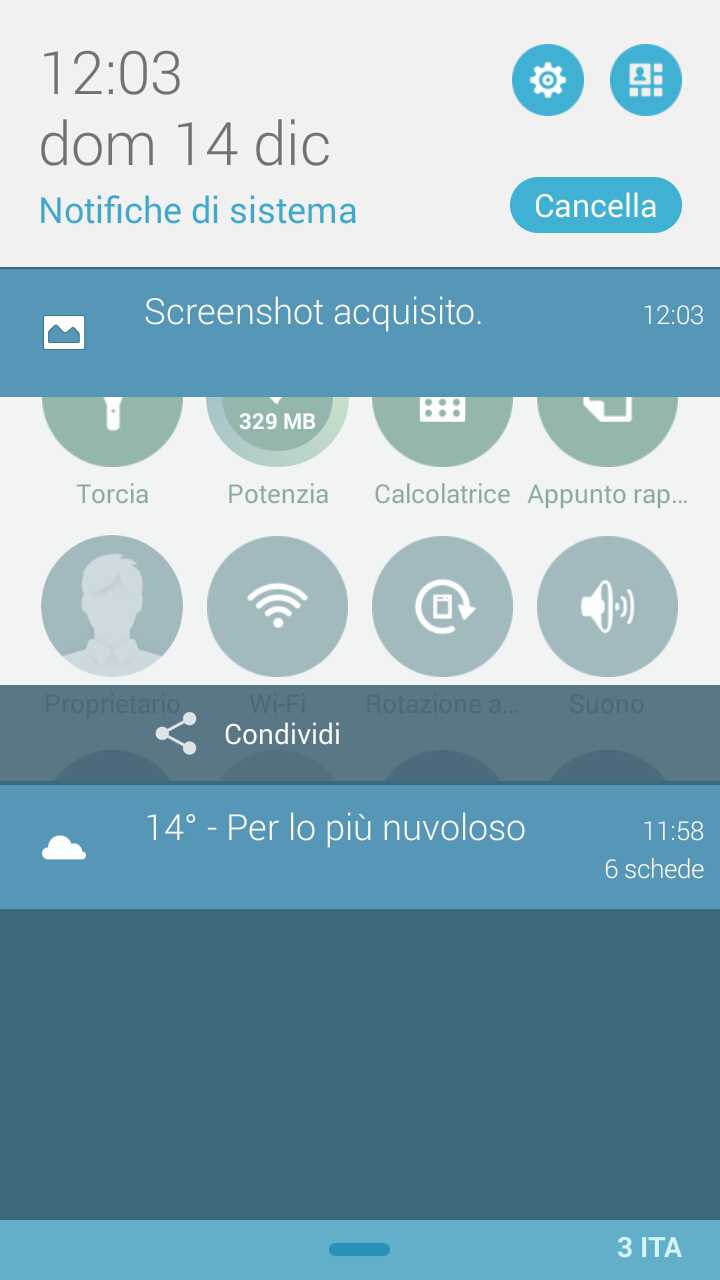Open the quick settings grid icon
720x1280 pixels.
645,79
